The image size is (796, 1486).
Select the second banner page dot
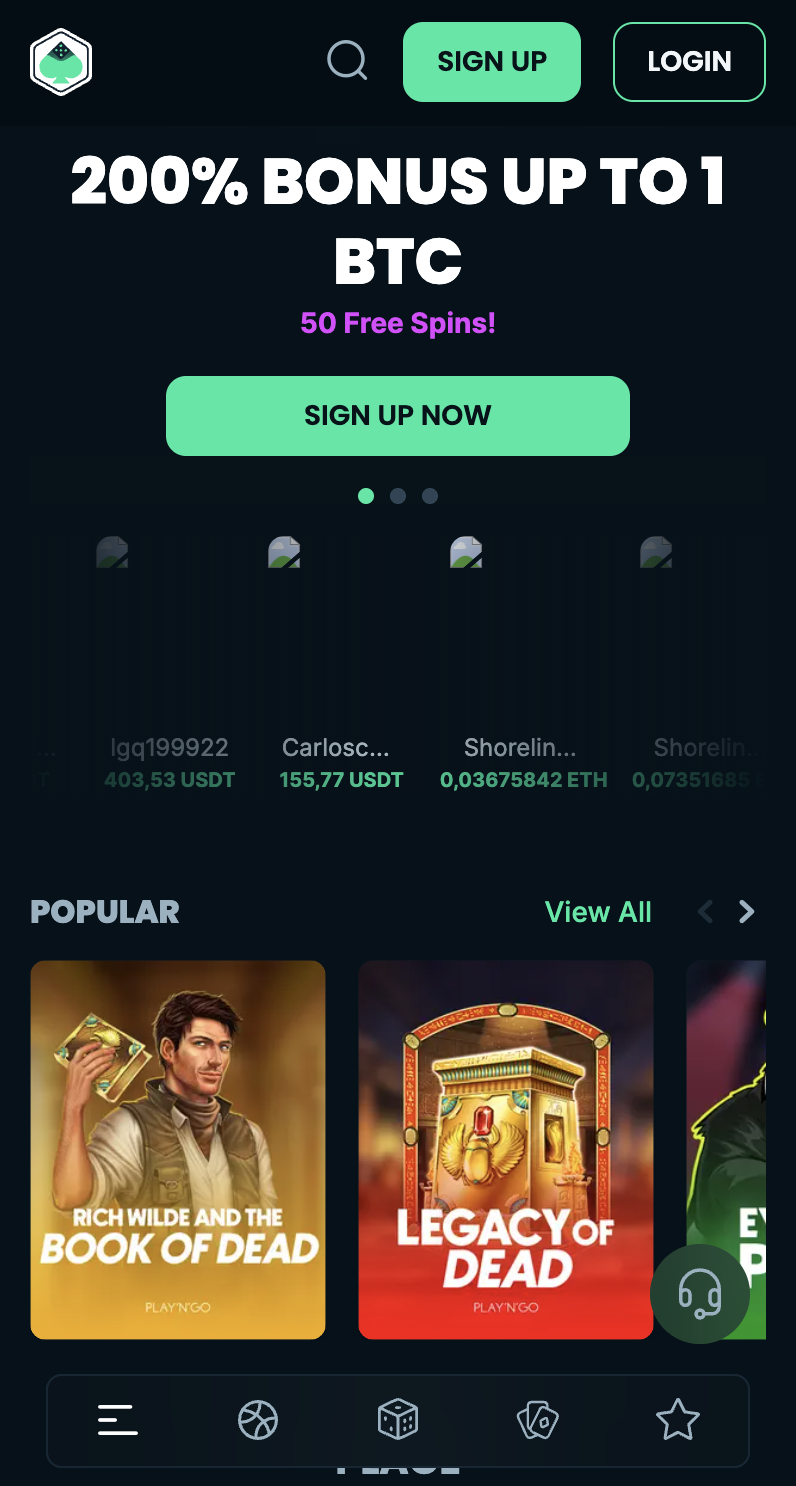coord(398,496)
